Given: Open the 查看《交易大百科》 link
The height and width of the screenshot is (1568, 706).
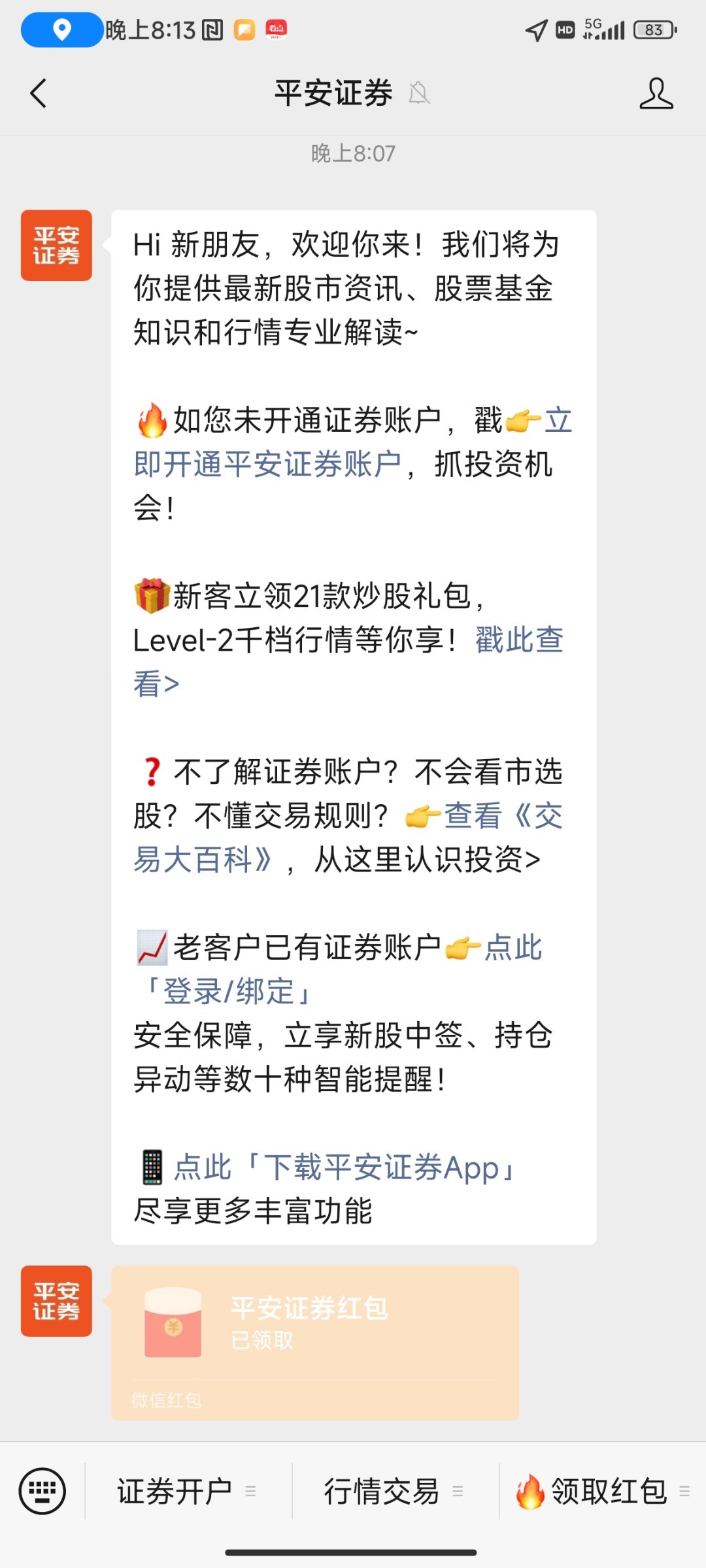Looking at the screenshot, I should 203,859.
